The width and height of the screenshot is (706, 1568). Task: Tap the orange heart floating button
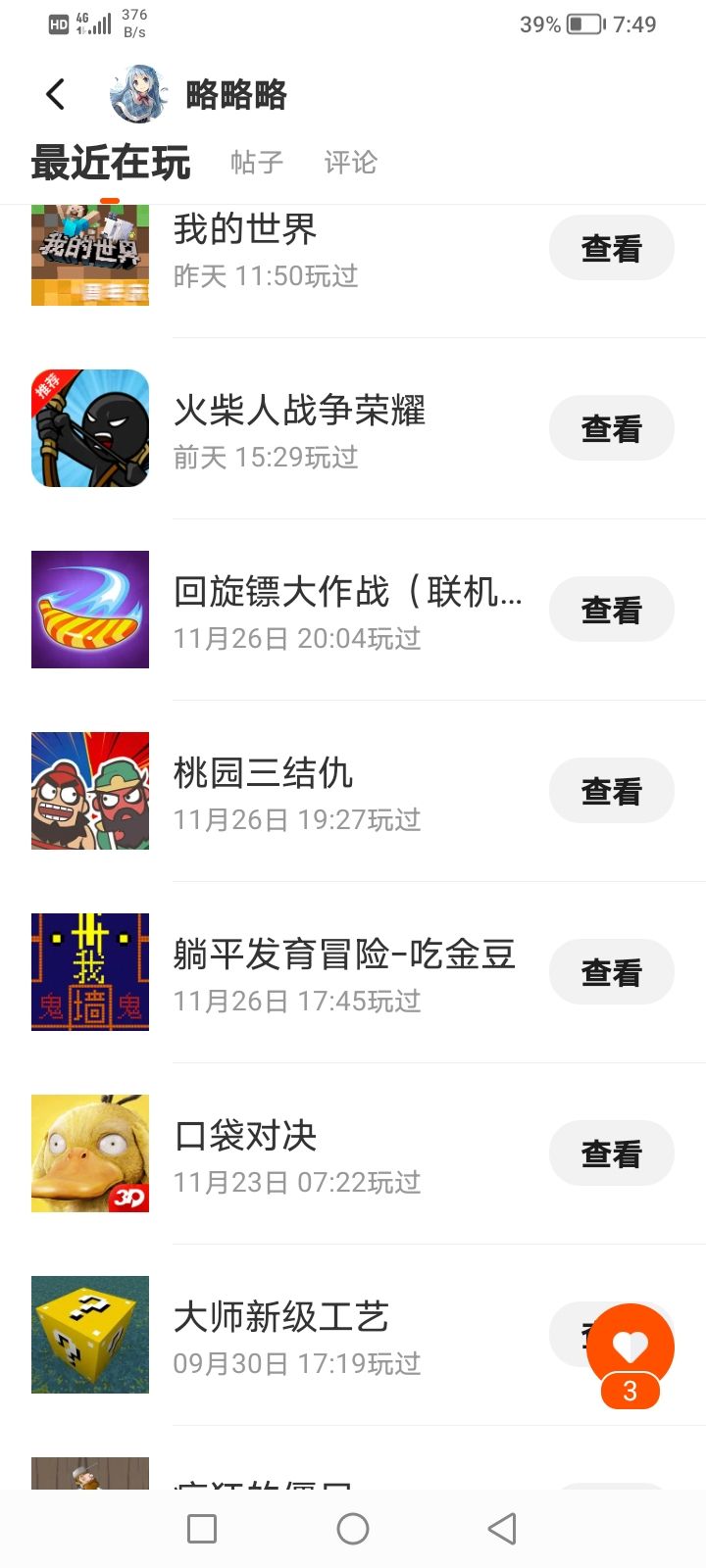pos(630,1347)
